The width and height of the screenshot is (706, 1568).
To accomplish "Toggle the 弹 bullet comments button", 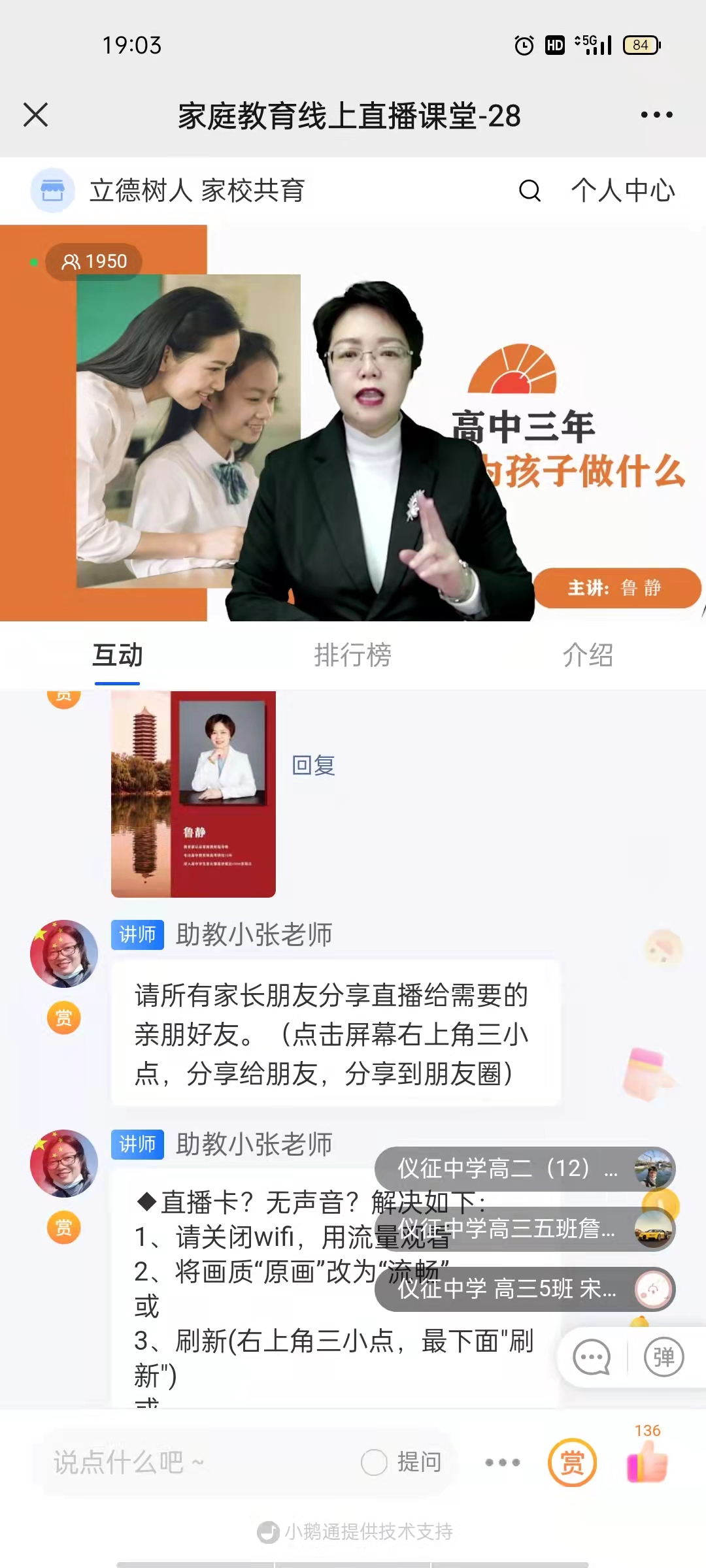I will 664,1357.
